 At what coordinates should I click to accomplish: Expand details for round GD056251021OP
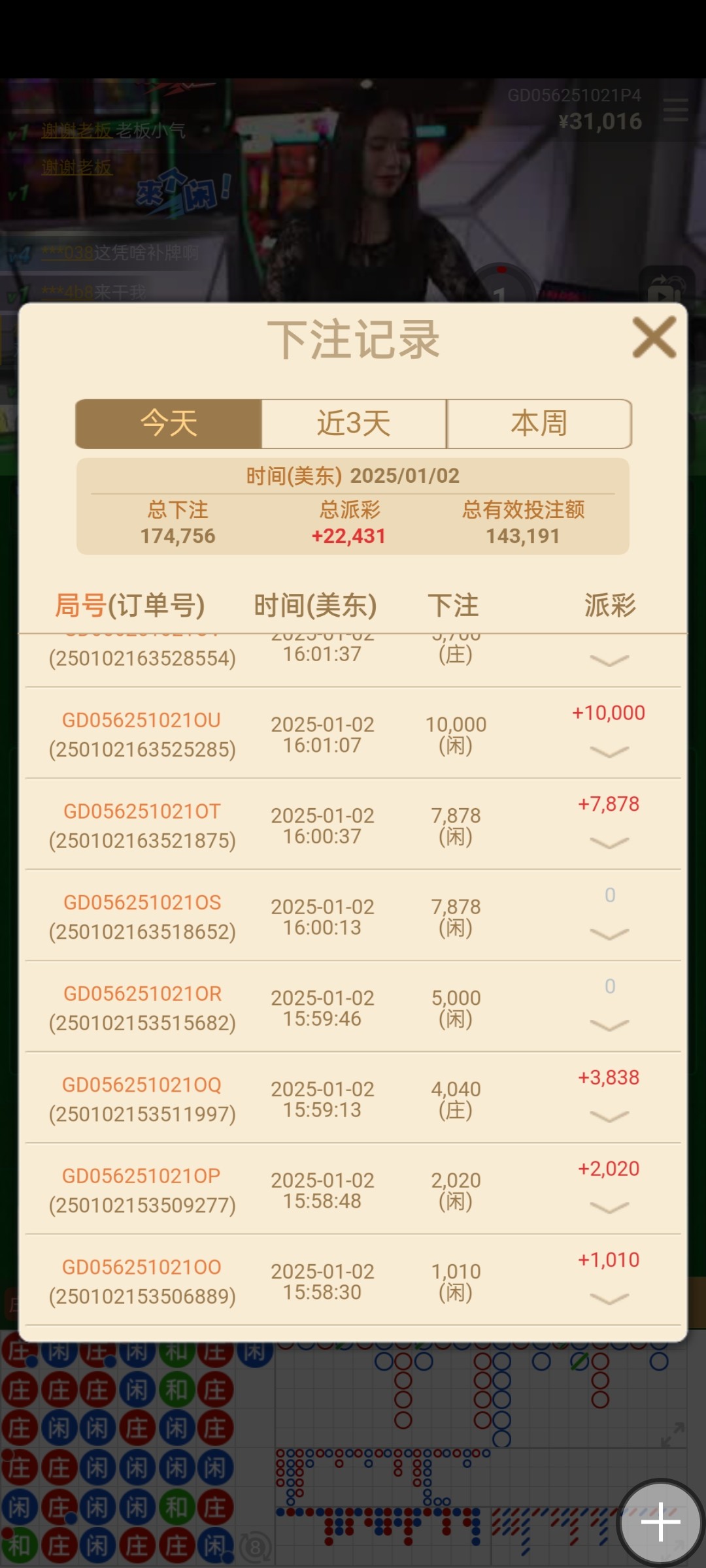coord(609,1207)
